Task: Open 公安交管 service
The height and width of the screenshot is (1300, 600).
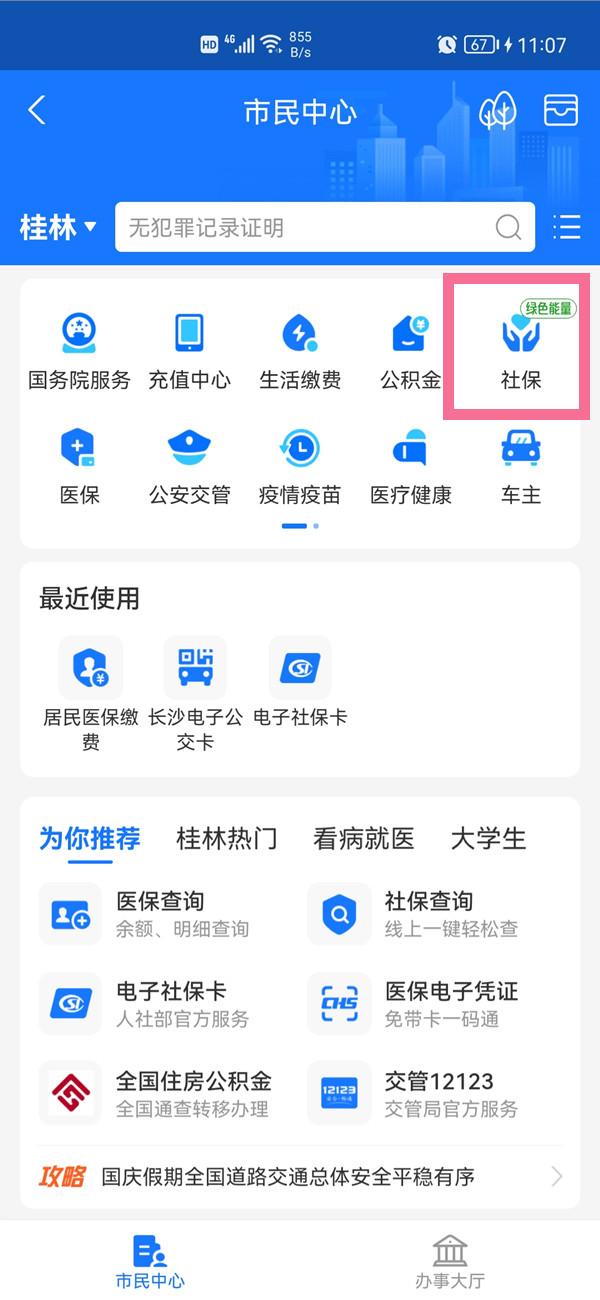Action: [x=190, y=463]
